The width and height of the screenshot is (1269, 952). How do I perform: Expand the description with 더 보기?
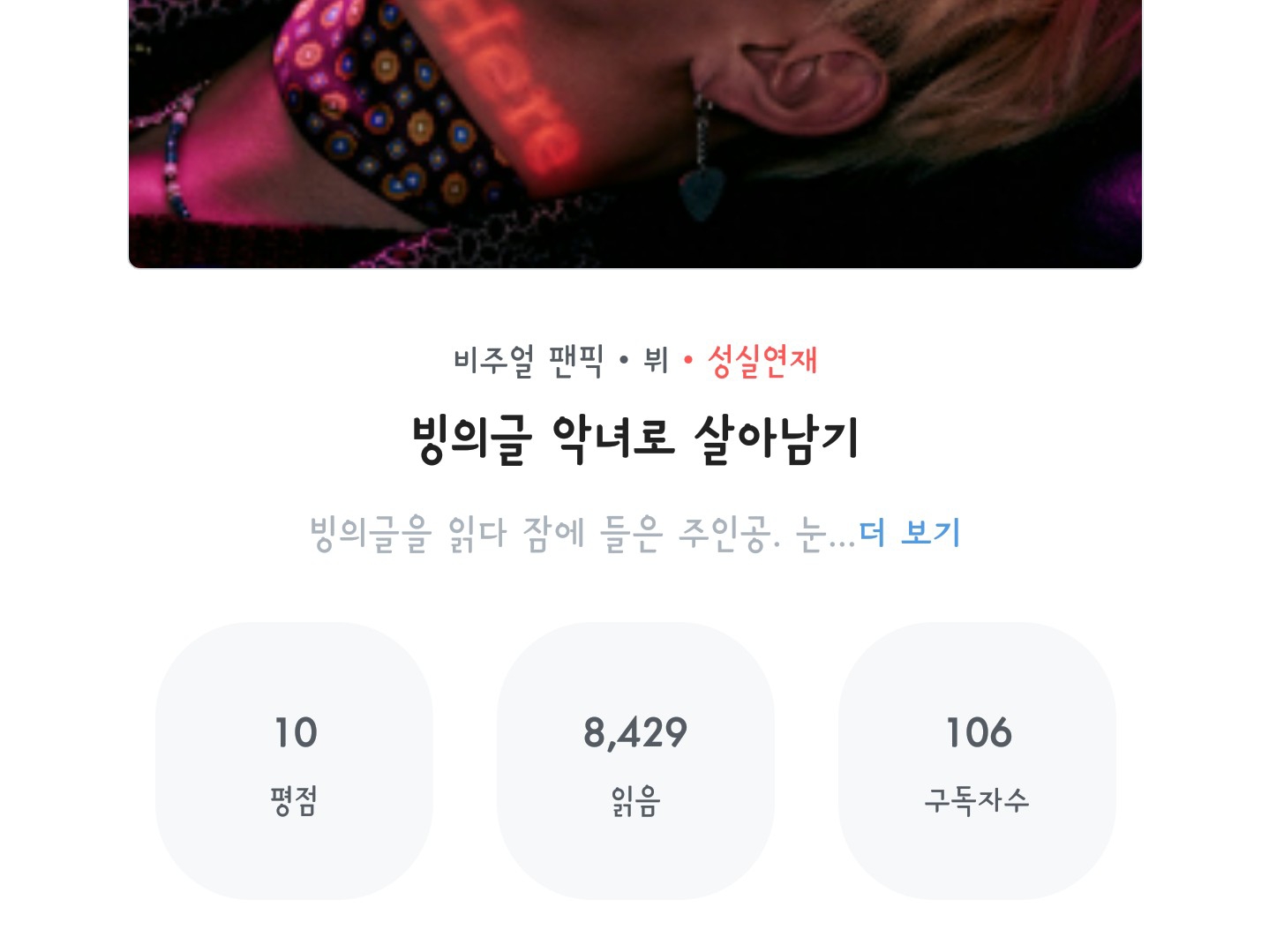pyautogui.click(x=909, y=533)
